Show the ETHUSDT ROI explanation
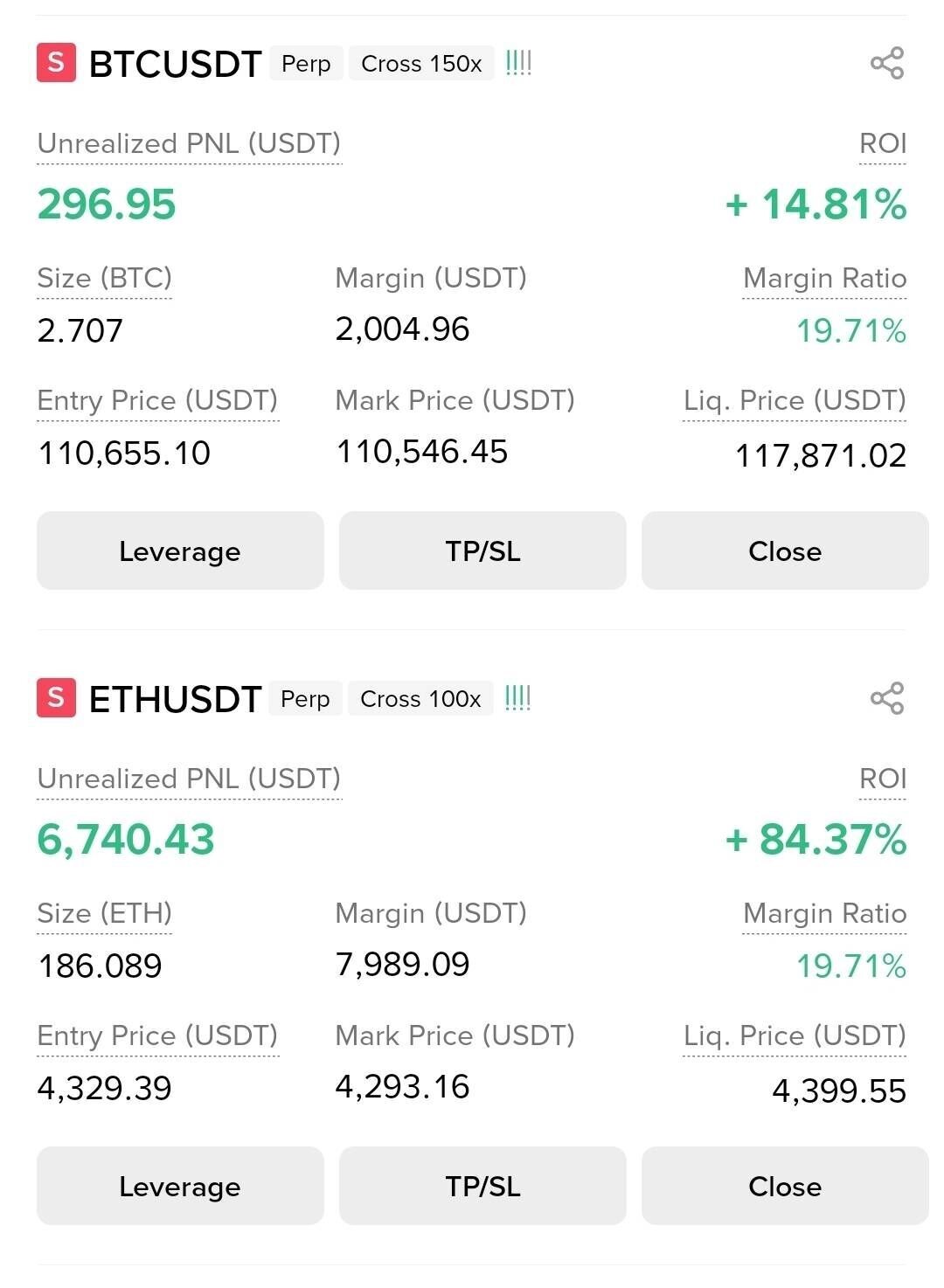The width and height of the screenshot is (944, 1288). coord(883,779)
